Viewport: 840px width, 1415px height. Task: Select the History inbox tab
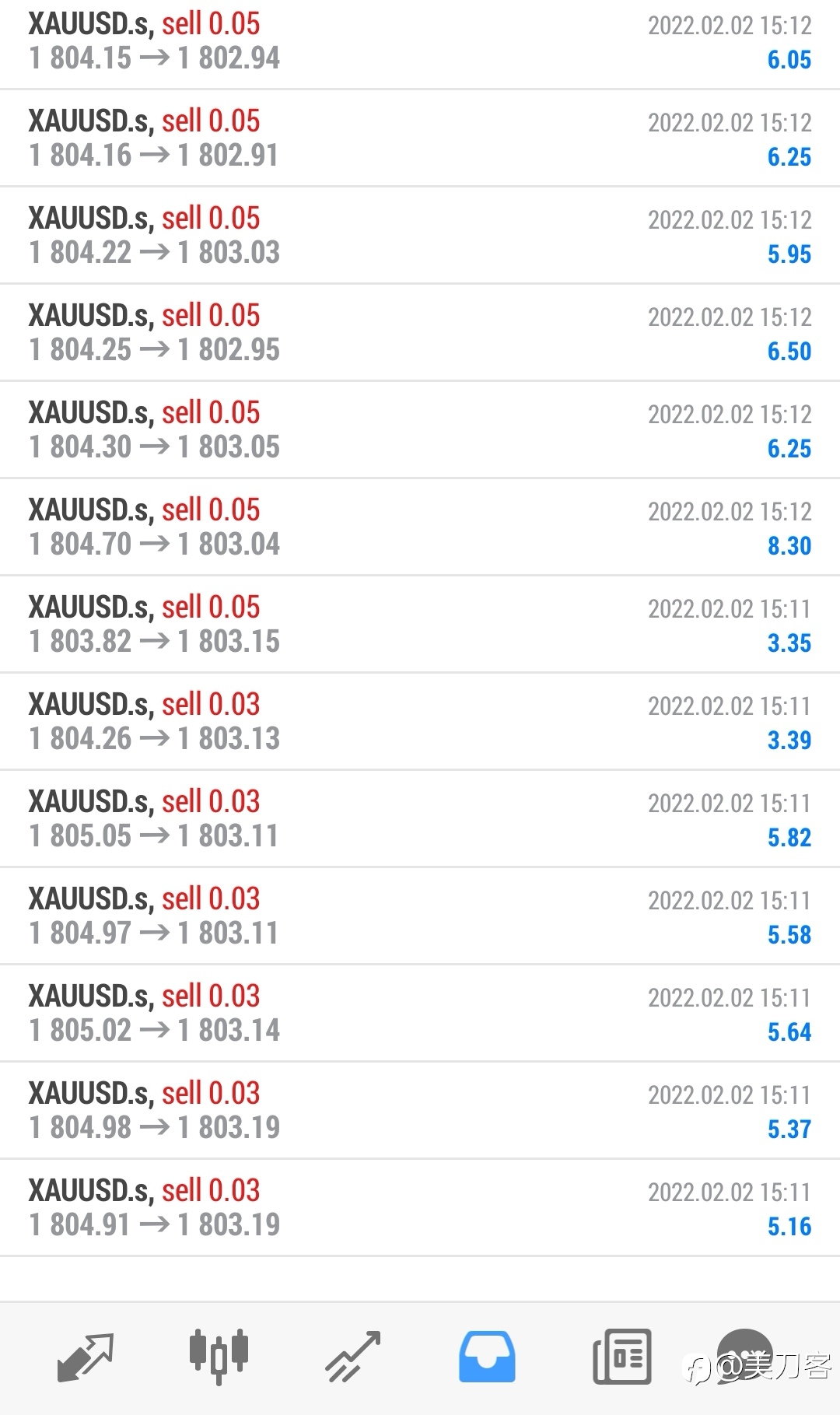(487, 1357)
